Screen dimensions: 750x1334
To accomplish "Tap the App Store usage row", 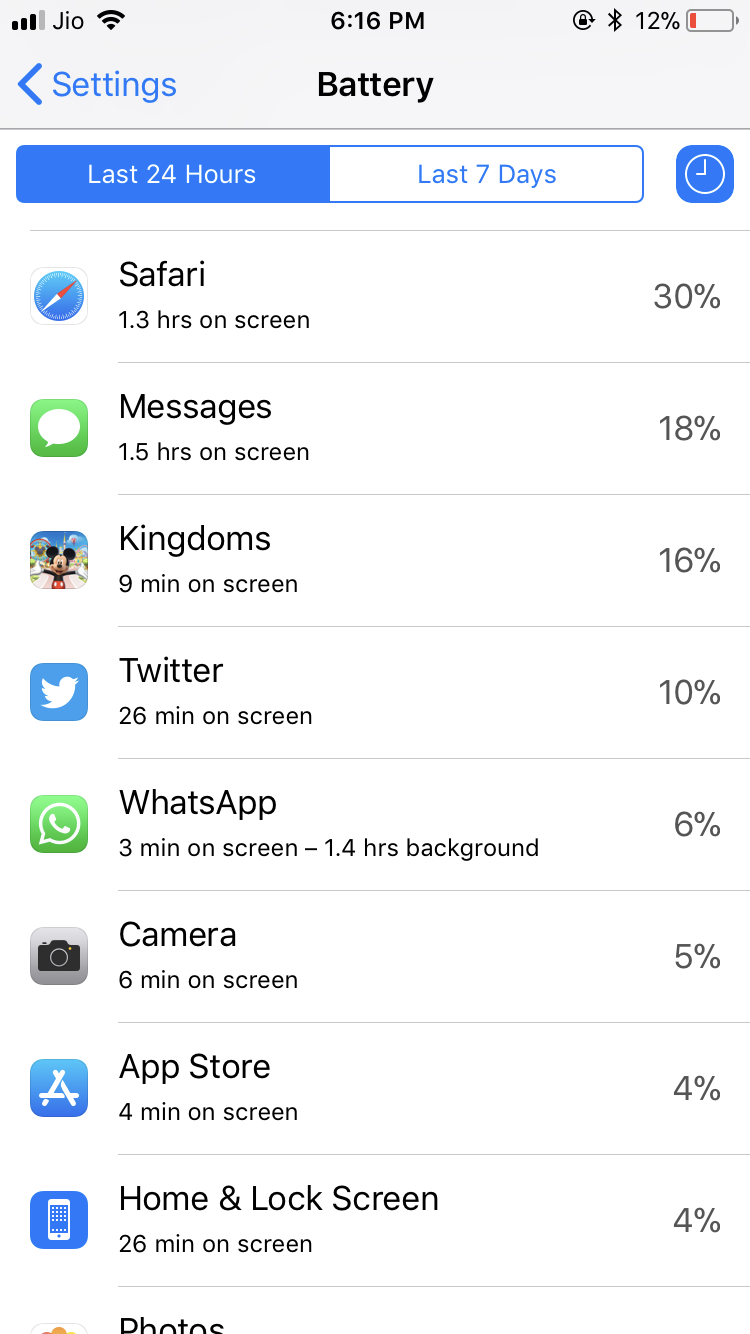I will pyautogui.click(x=375, y=1089).
